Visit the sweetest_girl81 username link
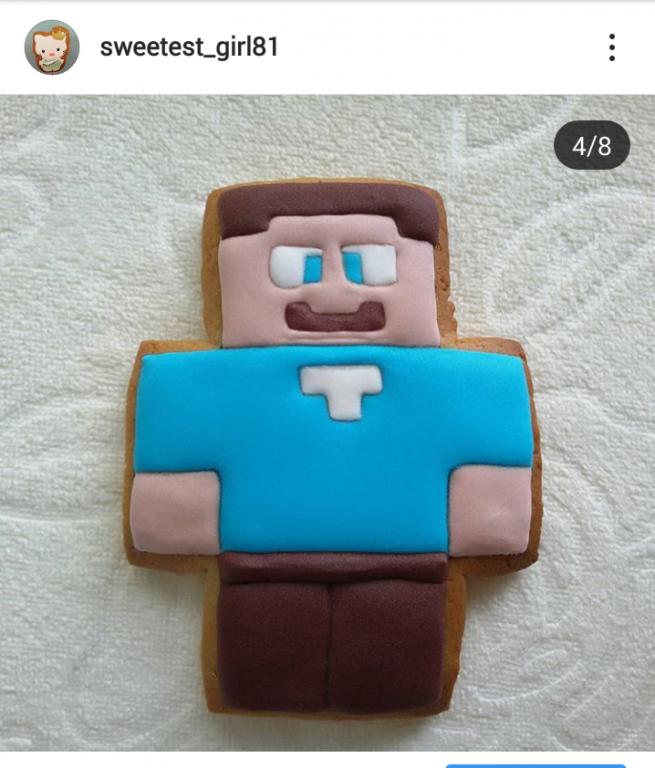 coord(188,47)
